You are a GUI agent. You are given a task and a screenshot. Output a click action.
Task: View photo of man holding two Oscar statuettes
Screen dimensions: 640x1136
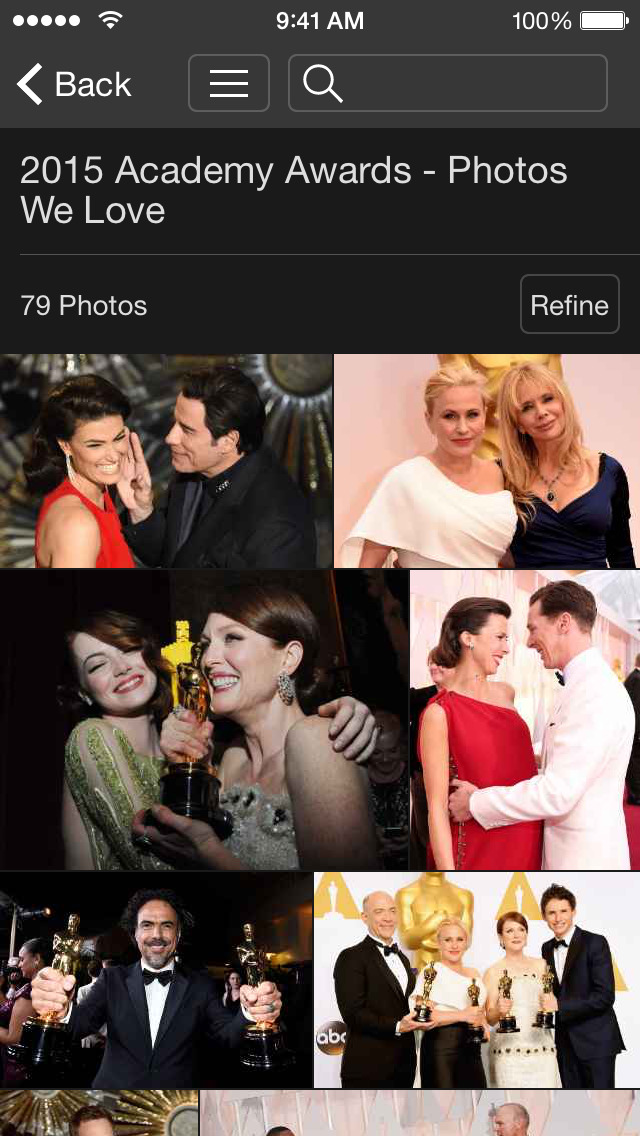click(x=156, y=980)
